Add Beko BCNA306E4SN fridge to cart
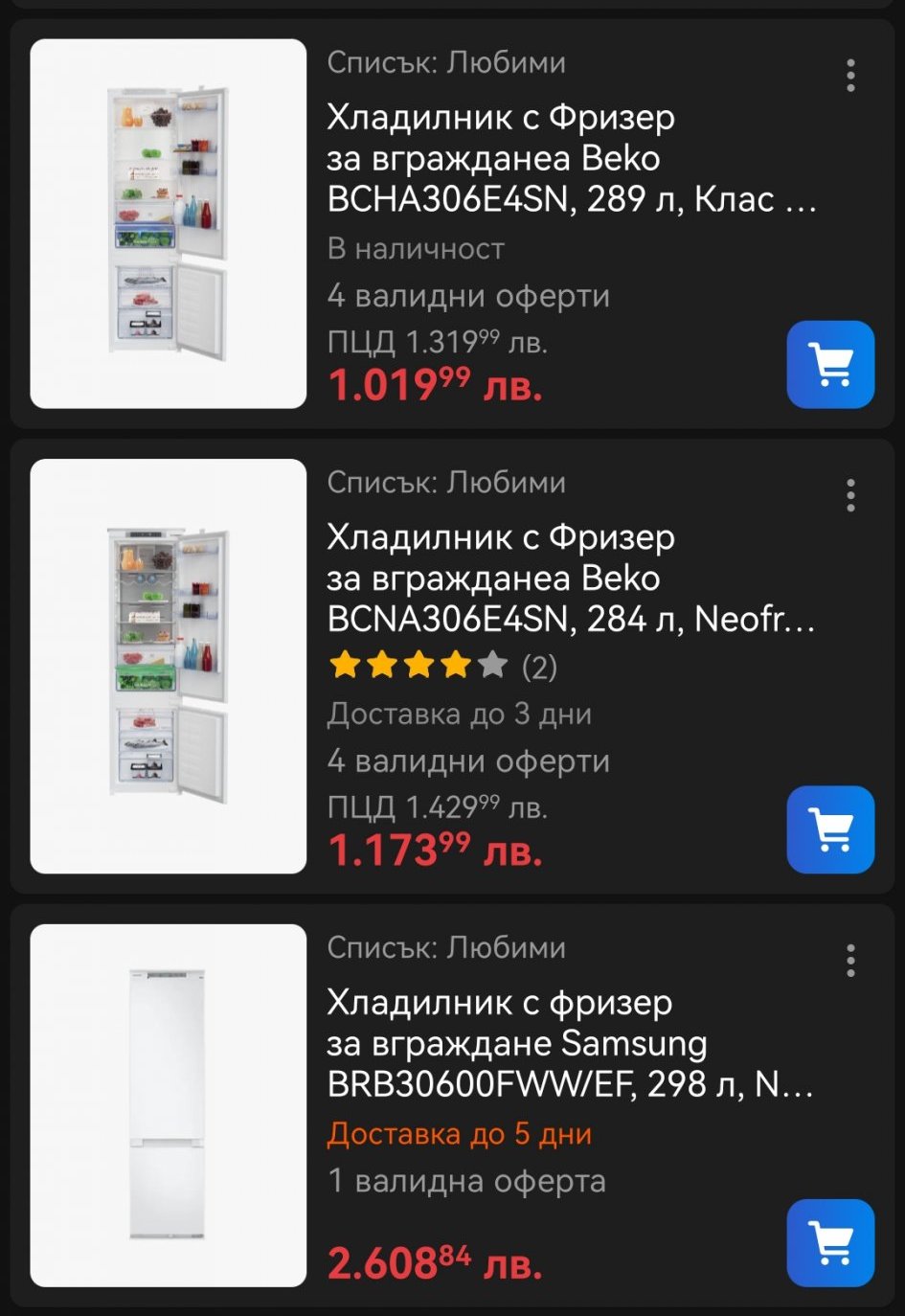This screenshot has height=1316, width=905. pyautogui.click(x=830, y=829)
